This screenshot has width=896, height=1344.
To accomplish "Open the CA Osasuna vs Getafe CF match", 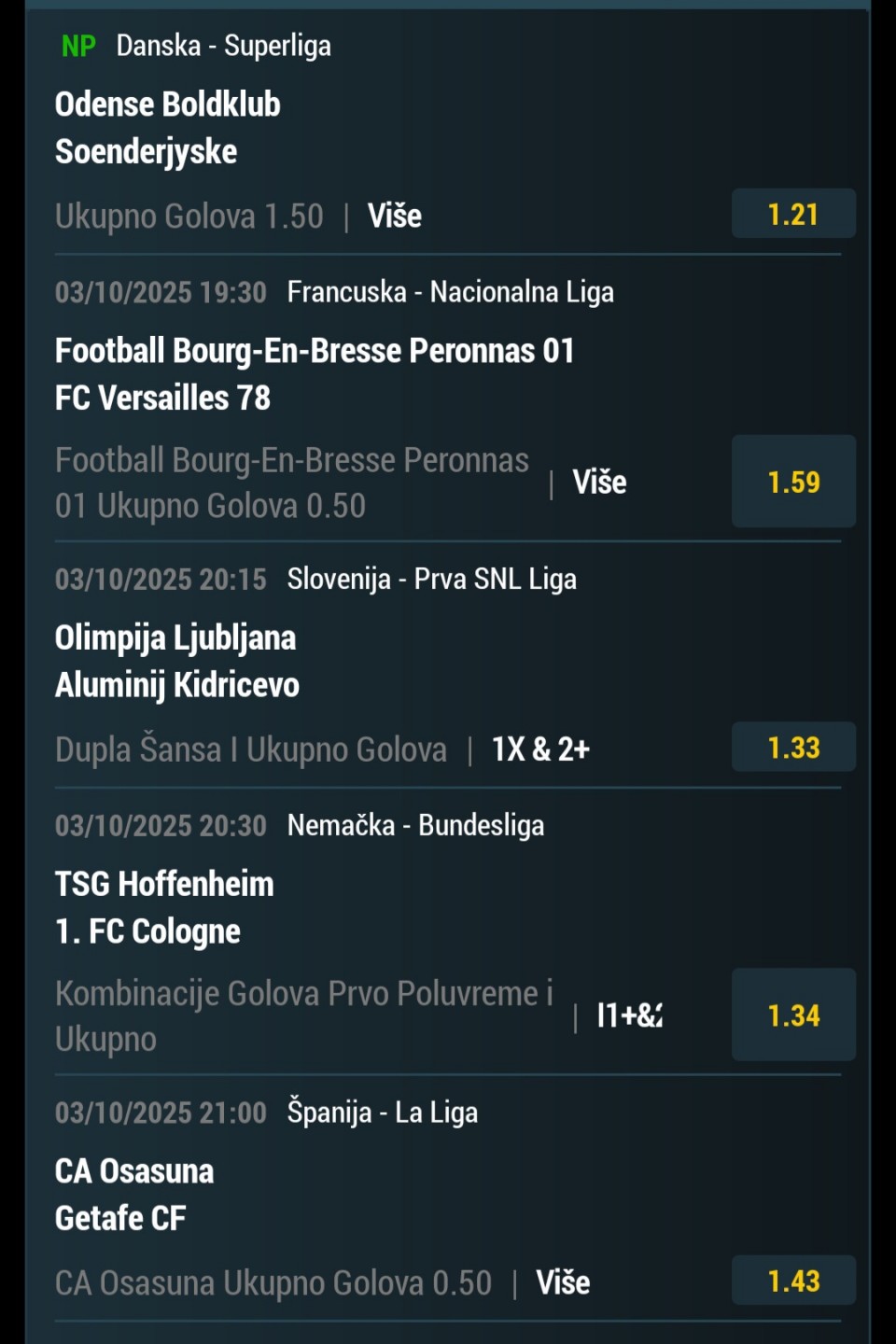I will (134, 1195).
